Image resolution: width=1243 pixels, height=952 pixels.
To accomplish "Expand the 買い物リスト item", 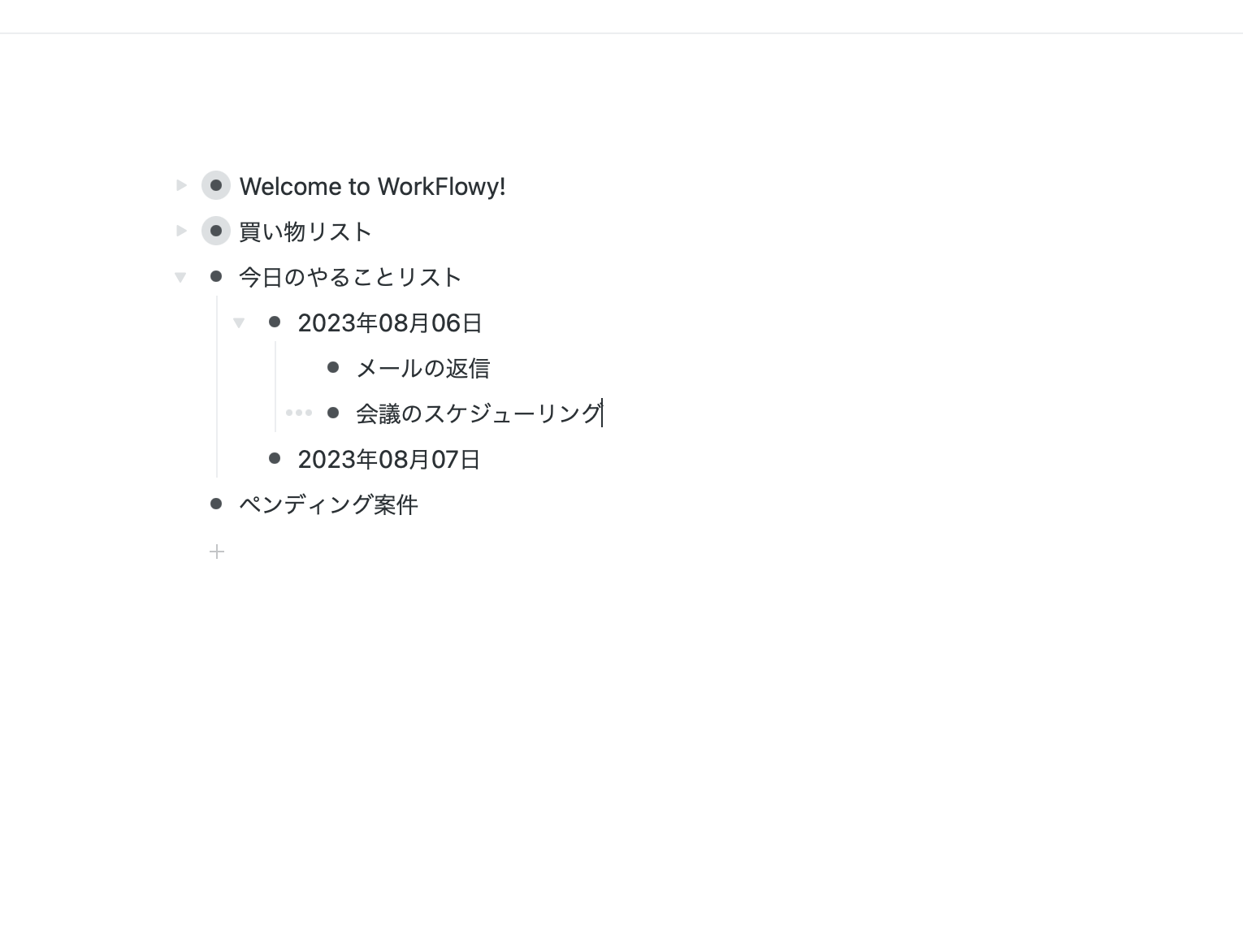I will [x=182, y=231].
